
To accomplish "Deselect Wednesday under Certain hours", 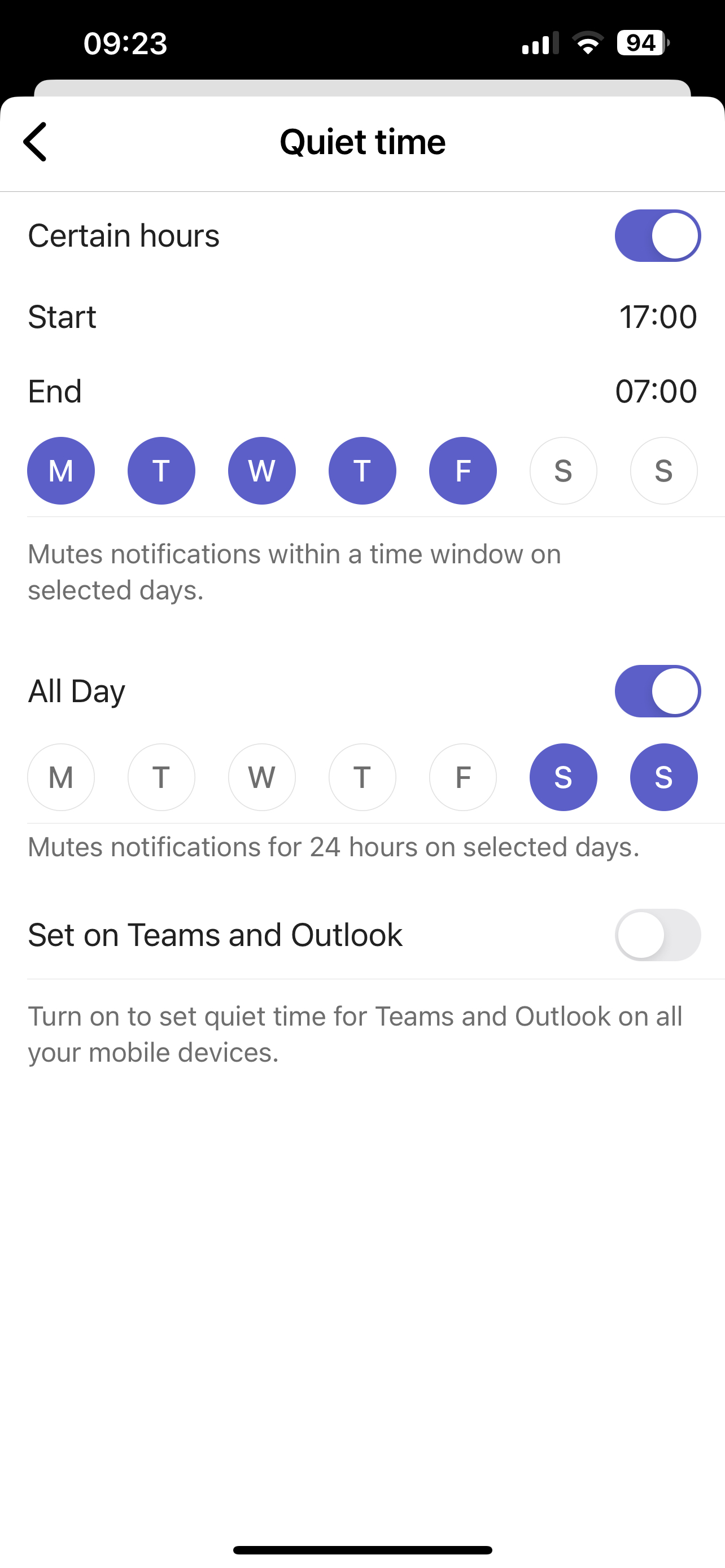I will tap(262, 471).
